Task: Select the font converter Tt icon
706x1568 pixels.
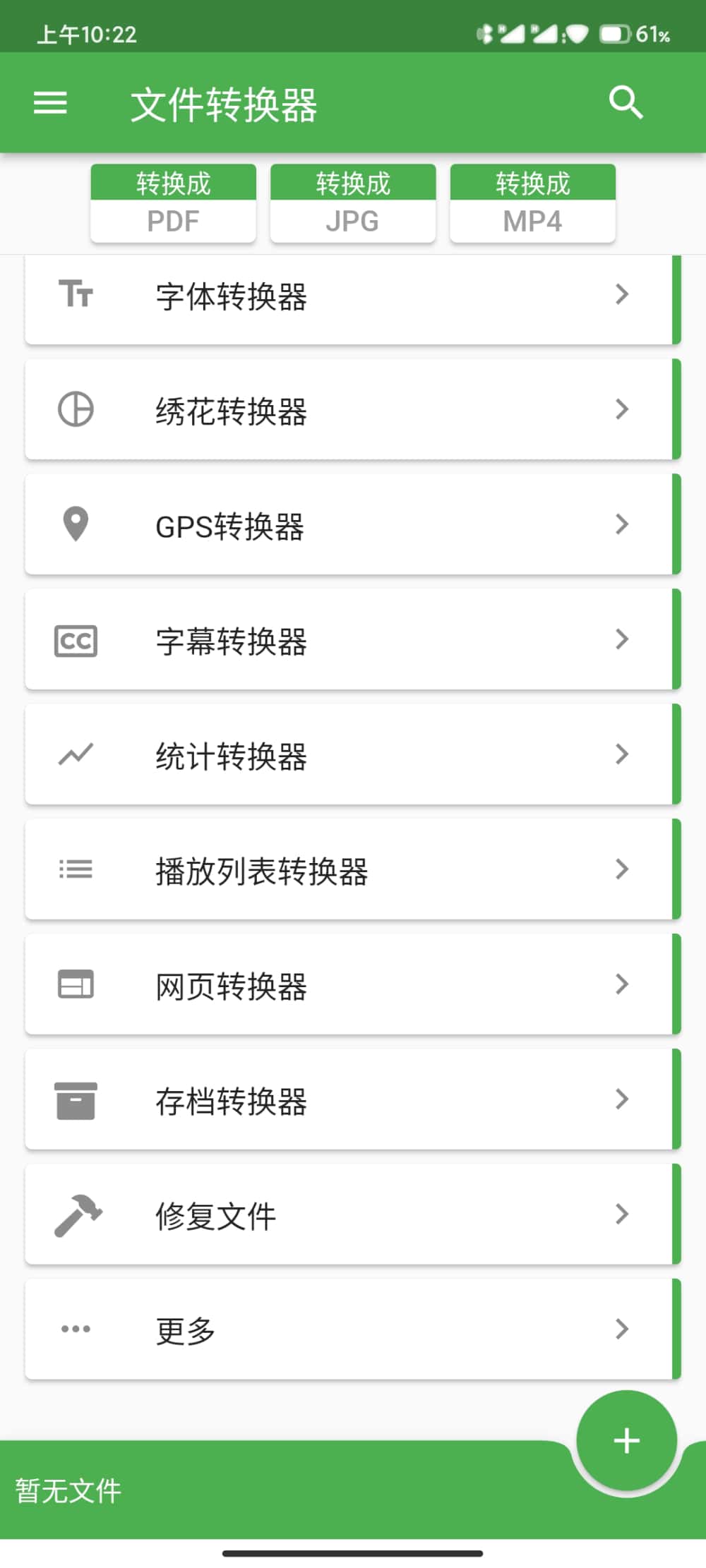Action: (x=77, y=295)
